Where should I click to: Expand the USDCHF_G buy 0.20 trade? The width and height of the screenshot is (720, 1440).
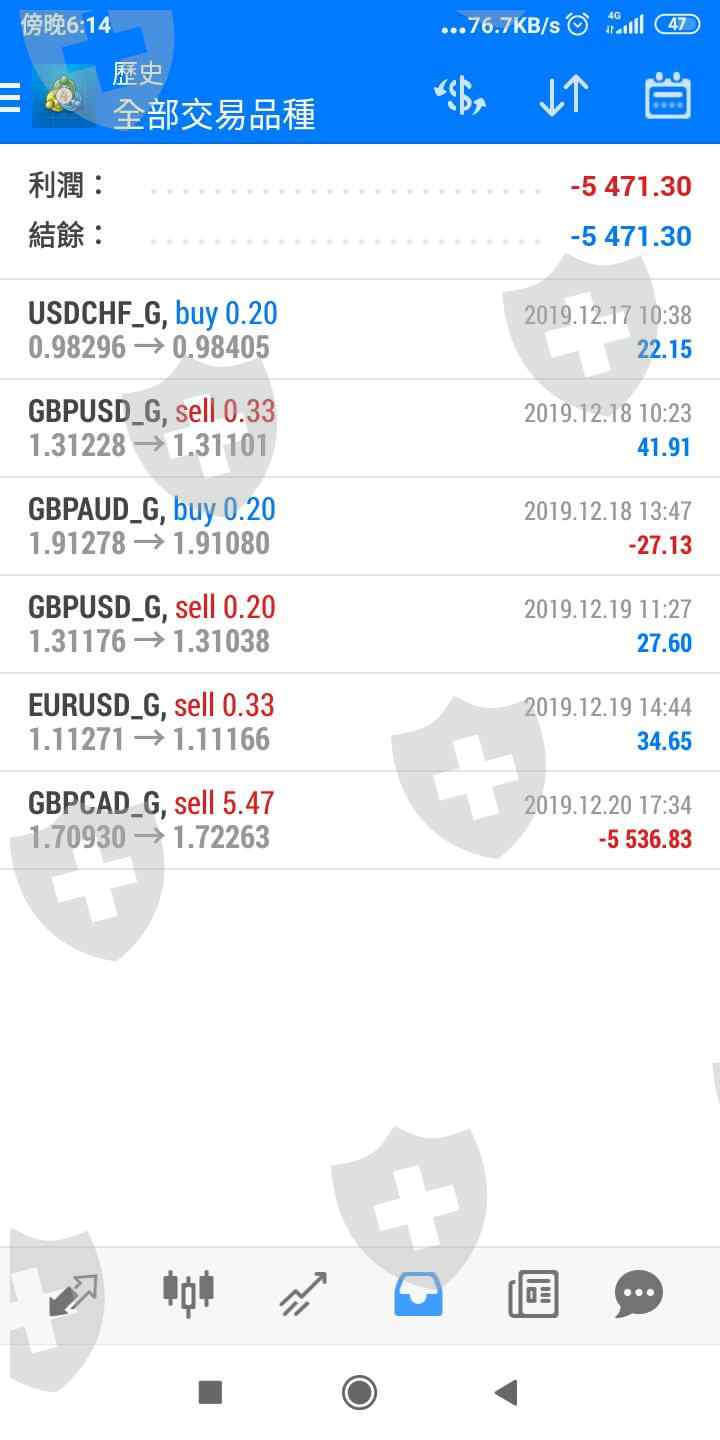coord(360,330)
